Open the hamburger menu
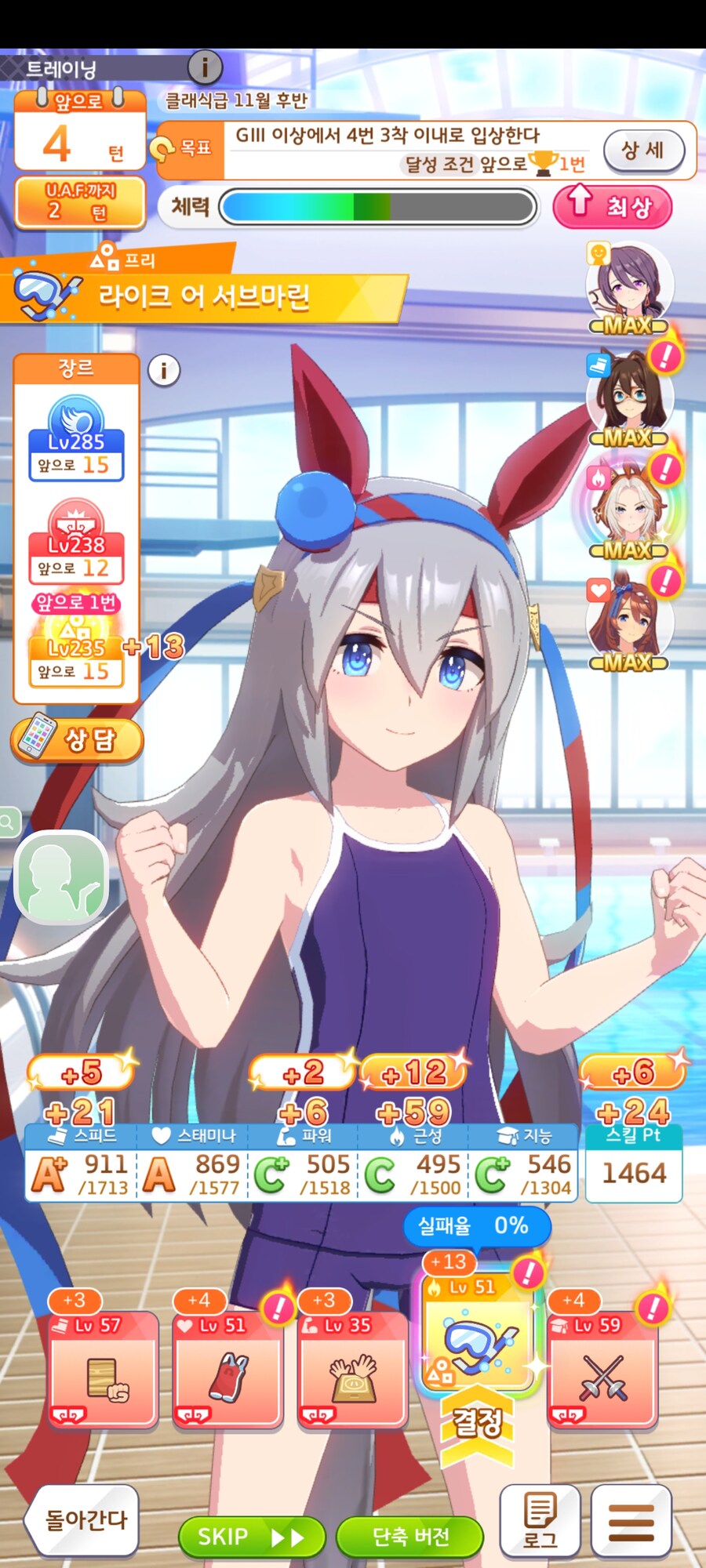This screenshot has height=1568, width=706. coord(631,1519)
